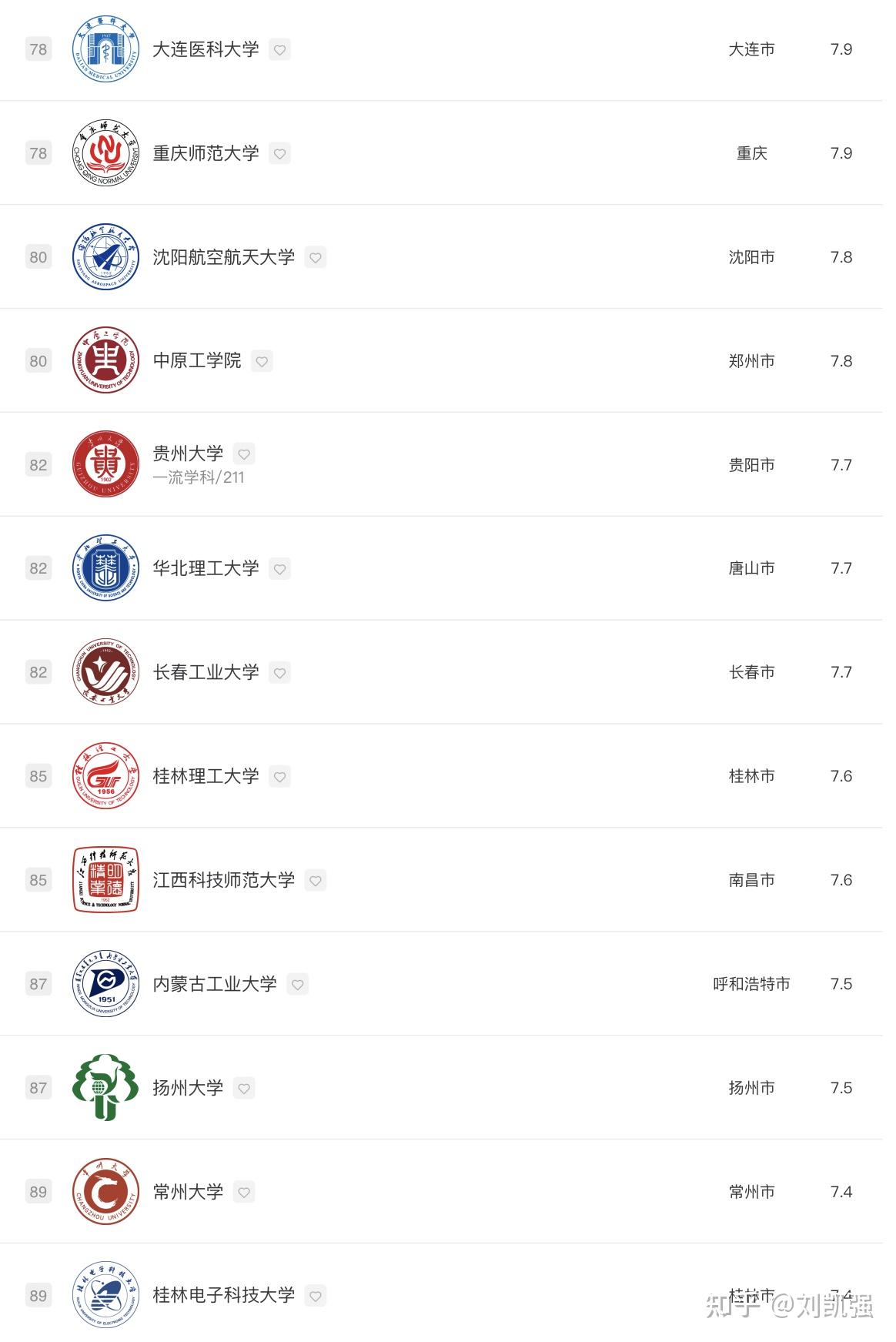Favorite 长春工业大学
The height and width of the screenshot is (1342, 896).
point(279,673)
